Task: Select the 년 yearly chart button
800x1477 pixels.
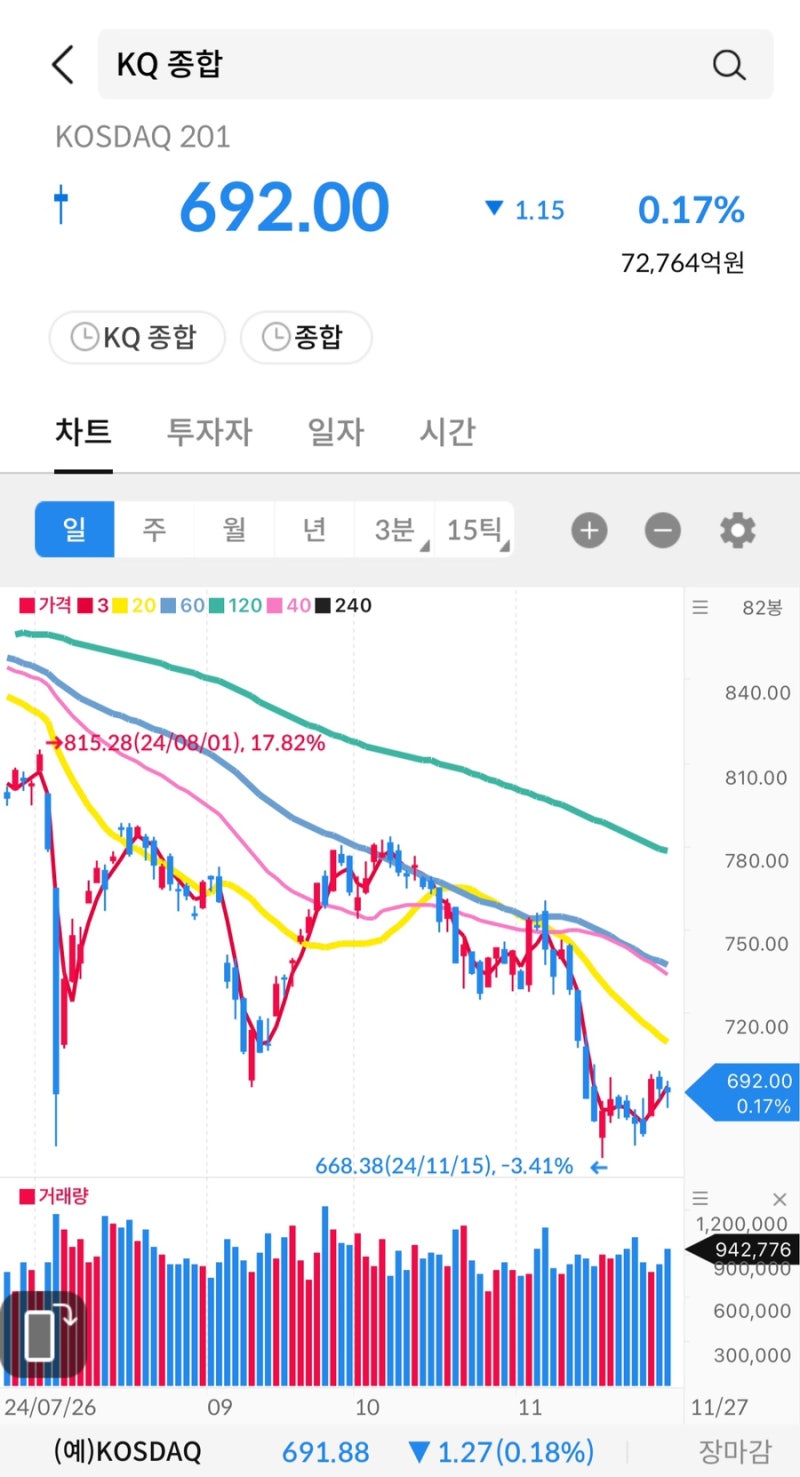Action: click(x=314, y=530)
